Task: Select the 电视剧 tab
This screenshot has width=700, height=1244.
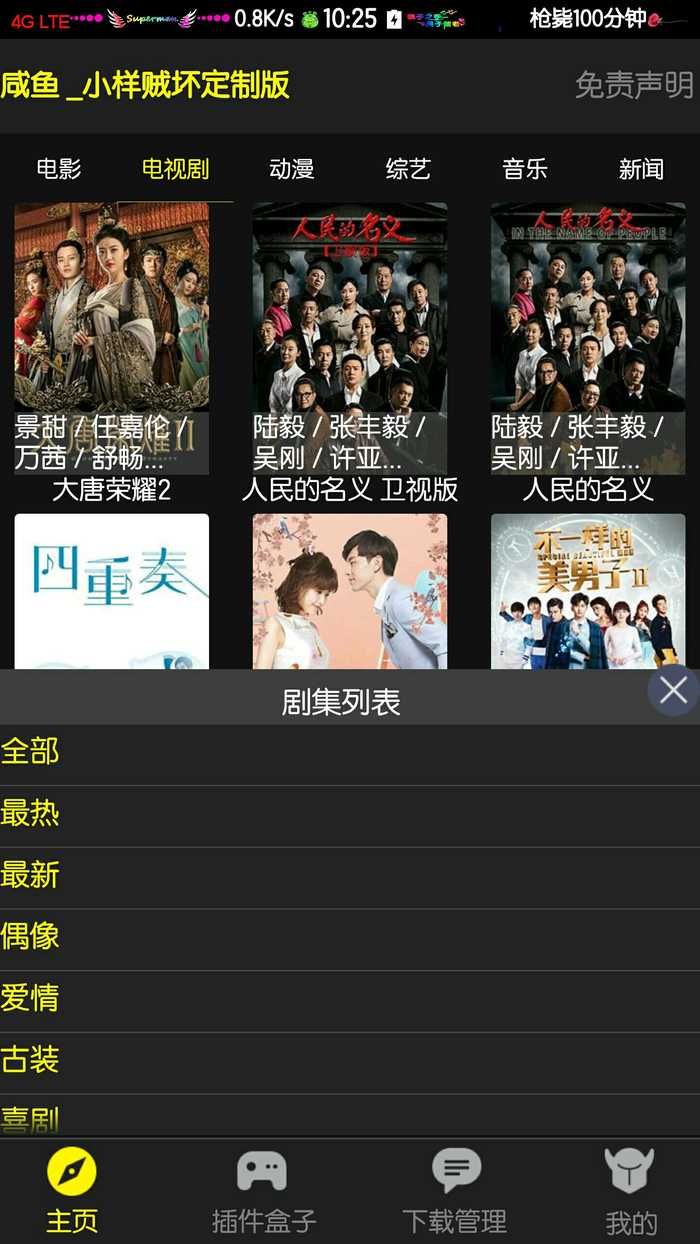Action: (175, 169)
